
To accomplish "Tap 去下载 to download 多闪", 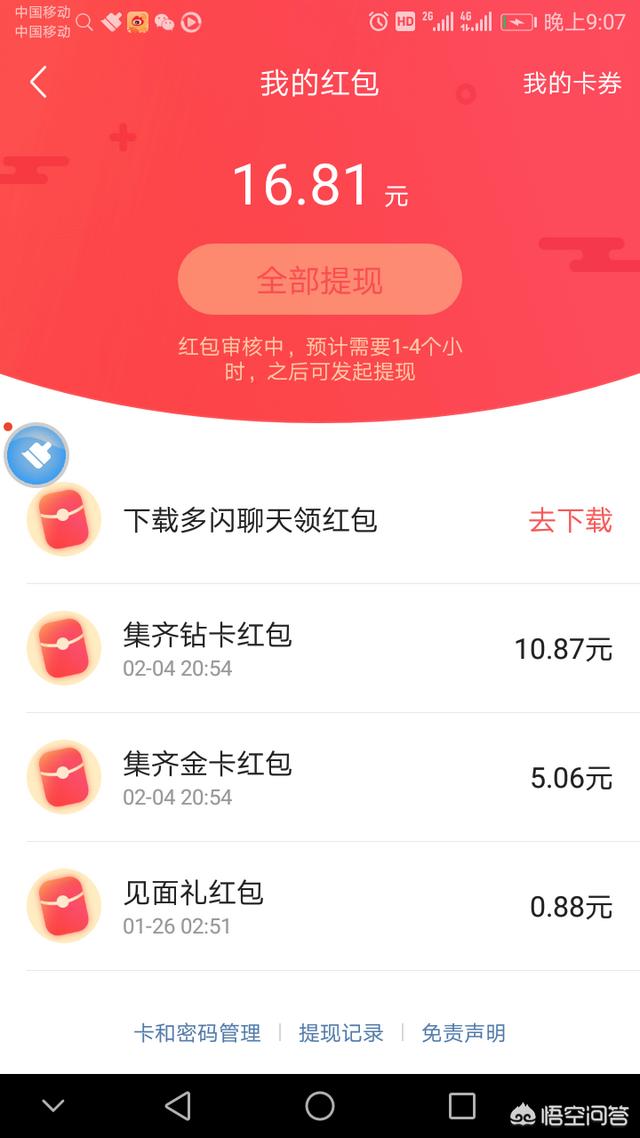I will (x=570, y=521).
